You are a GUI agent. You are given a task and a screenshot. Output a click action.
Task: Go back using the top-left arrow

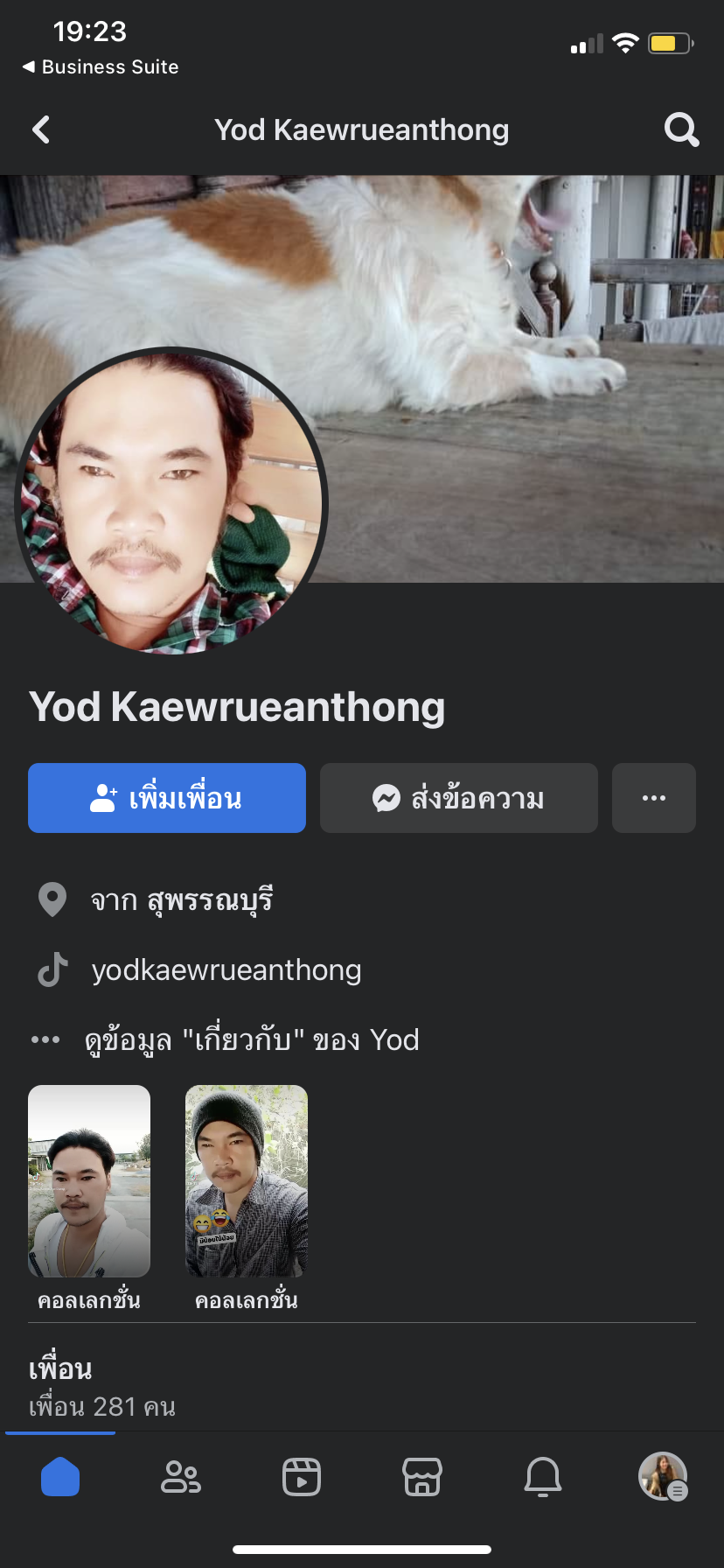pos(41,130)
